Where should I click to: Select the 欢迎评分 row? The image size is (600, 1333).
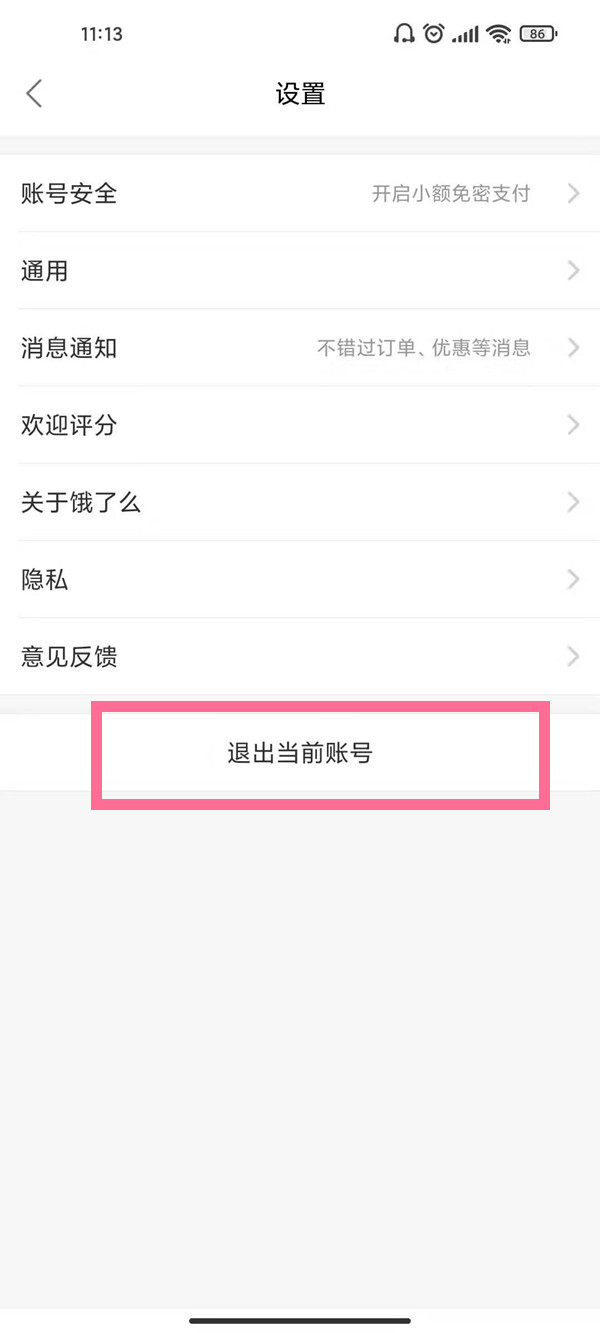(300, 425)
